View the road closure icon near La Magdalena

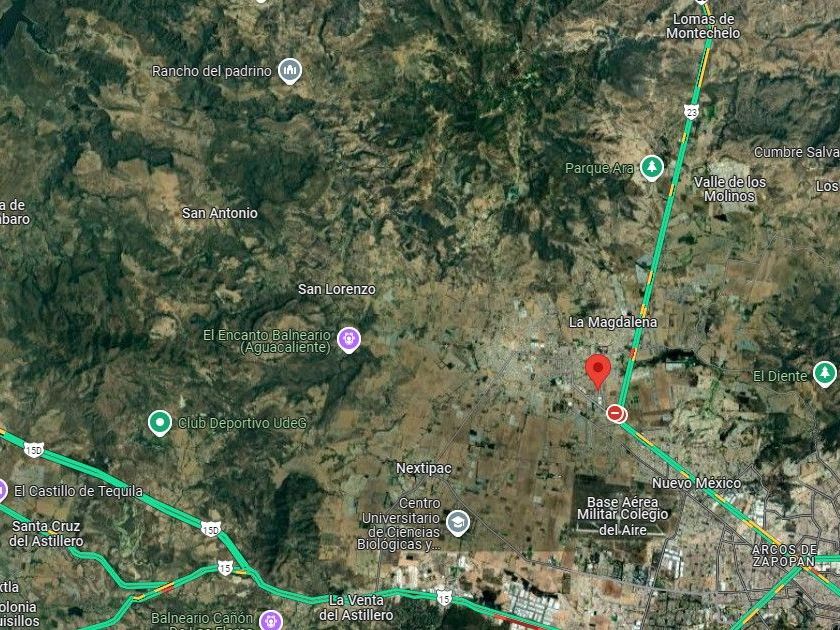[x=617, y=412]
